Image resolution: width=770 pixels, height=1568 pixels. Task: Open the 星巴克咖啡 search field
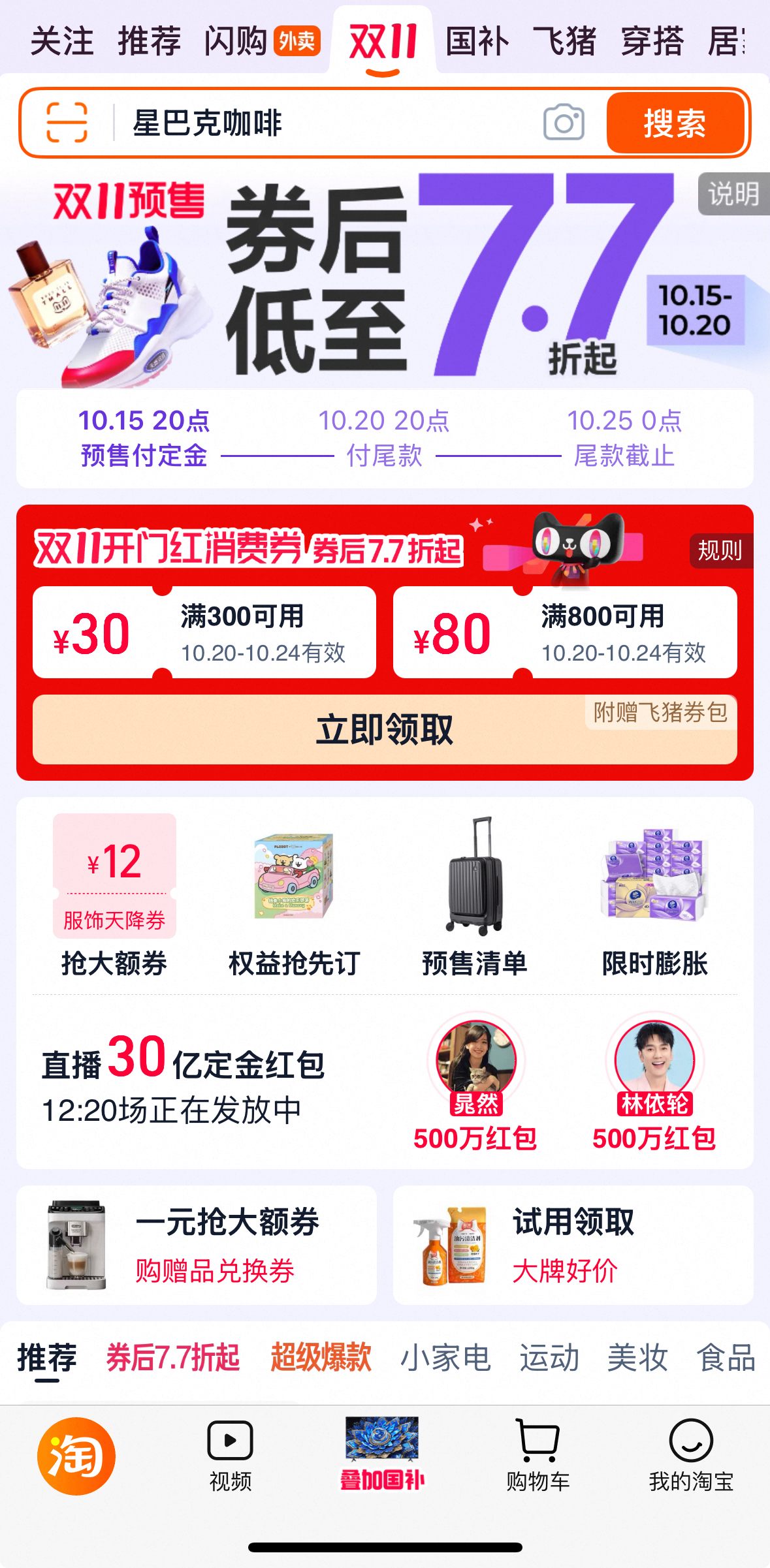327,123
